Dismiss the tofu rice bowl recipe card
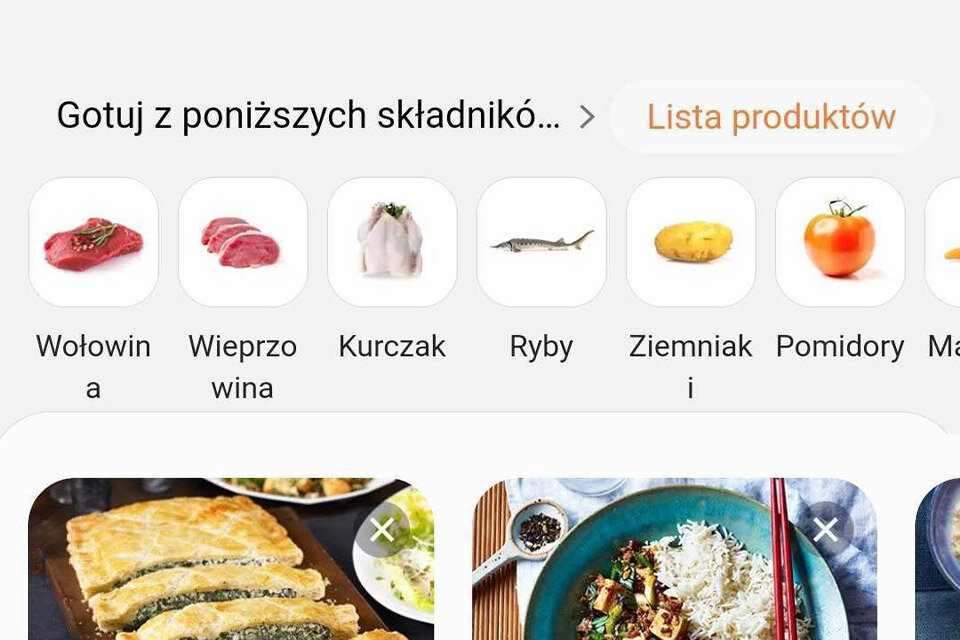Image resolution: width=960 pixels, height=640 pixels. (825, 530)
